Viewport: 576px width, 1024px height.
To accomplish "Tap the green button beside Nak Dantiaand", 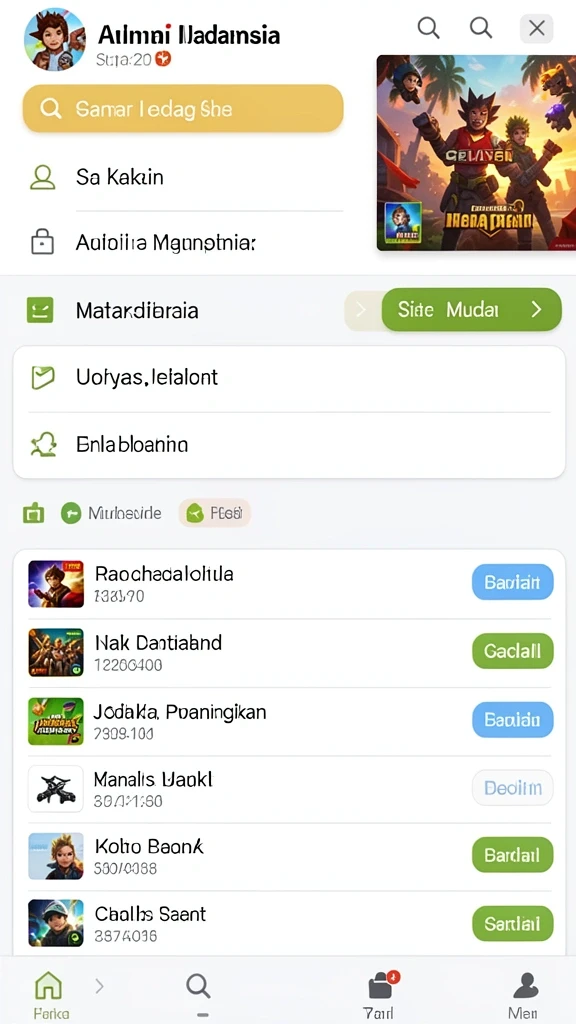I will tap(513, 650).
